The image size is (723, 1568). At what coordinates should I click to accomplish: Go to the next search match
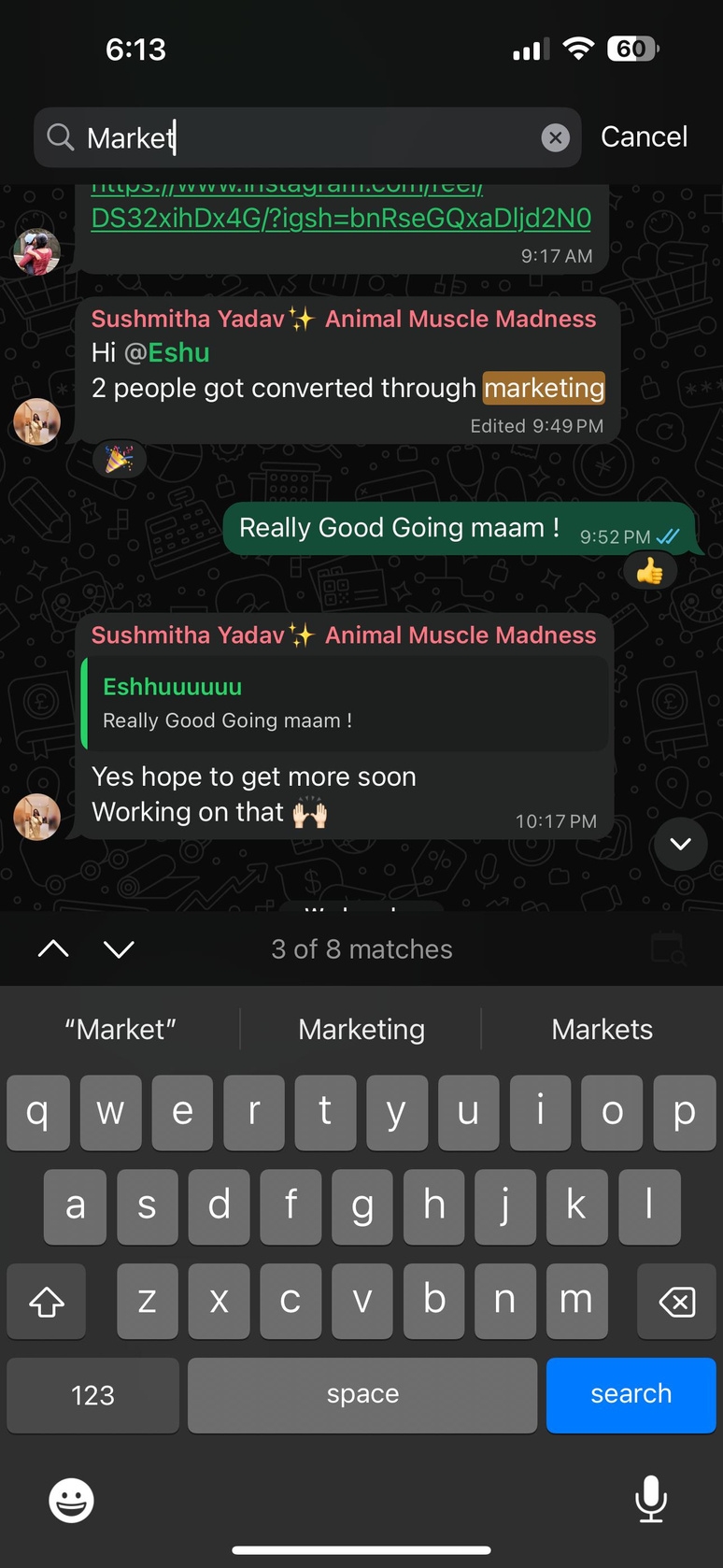pos(119,949)
